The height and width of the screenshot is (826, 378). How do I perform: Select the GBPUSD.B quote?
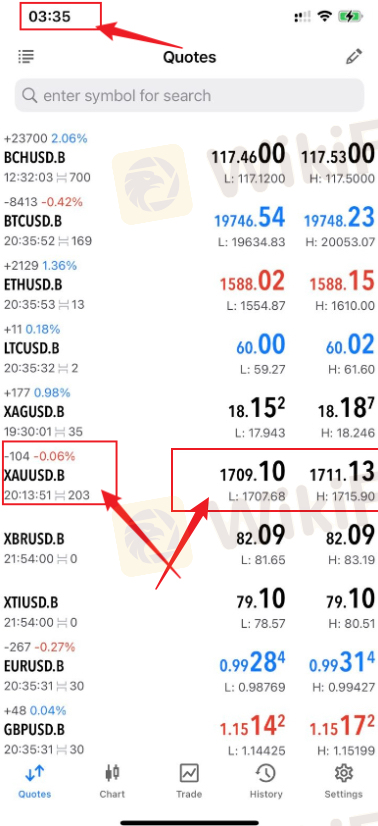point(189,730)
